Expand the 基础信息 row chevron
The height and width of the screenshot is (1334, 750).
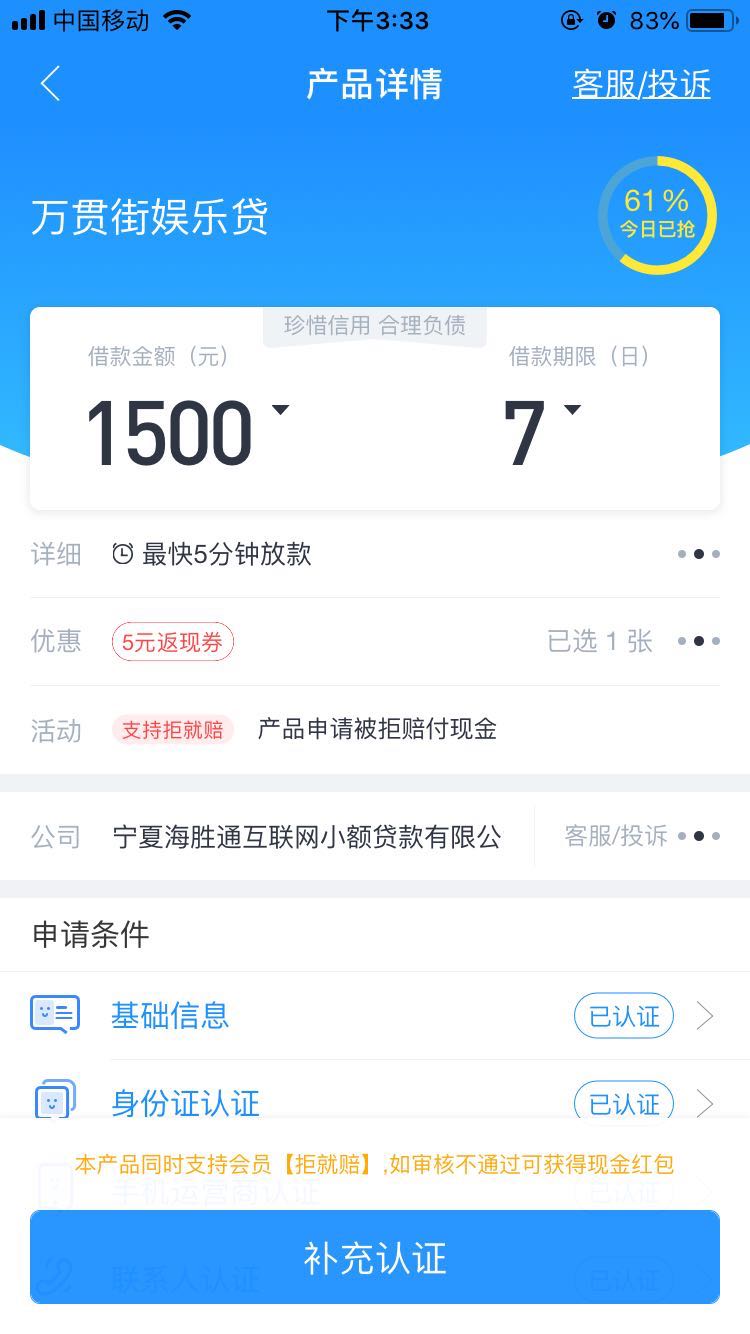coord(705,1015)
